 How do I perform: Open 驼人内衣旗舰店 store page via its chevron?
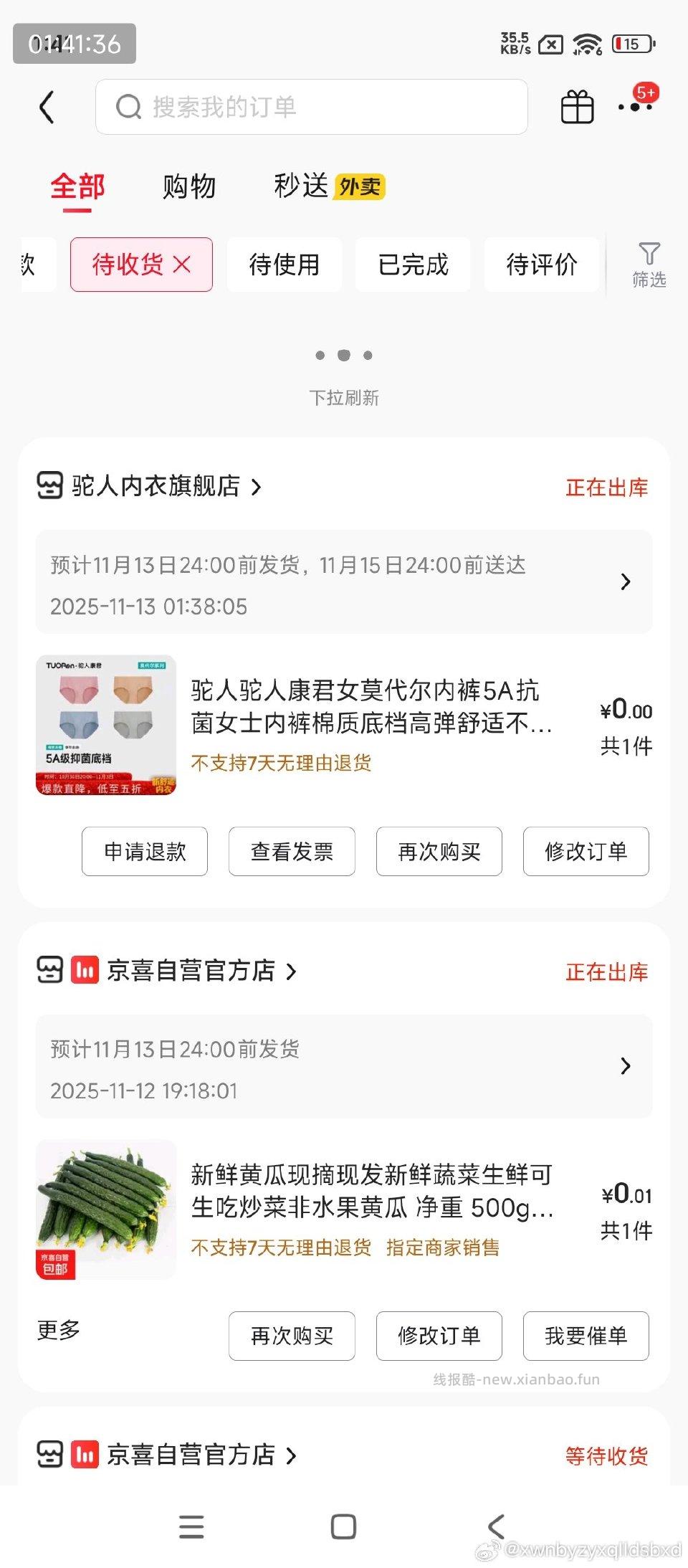coord(256,486)
